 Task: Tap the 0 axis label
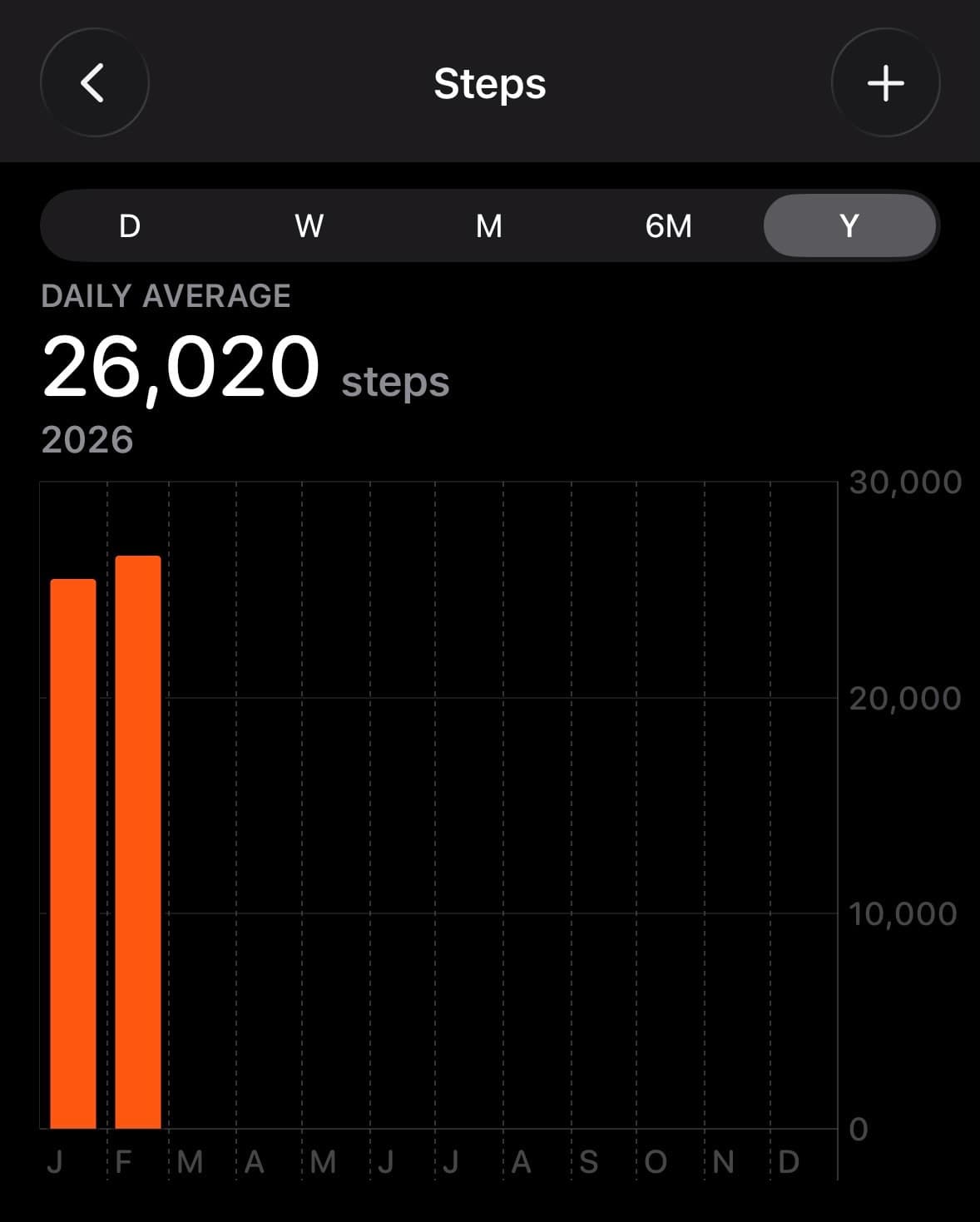[857, 1127]
